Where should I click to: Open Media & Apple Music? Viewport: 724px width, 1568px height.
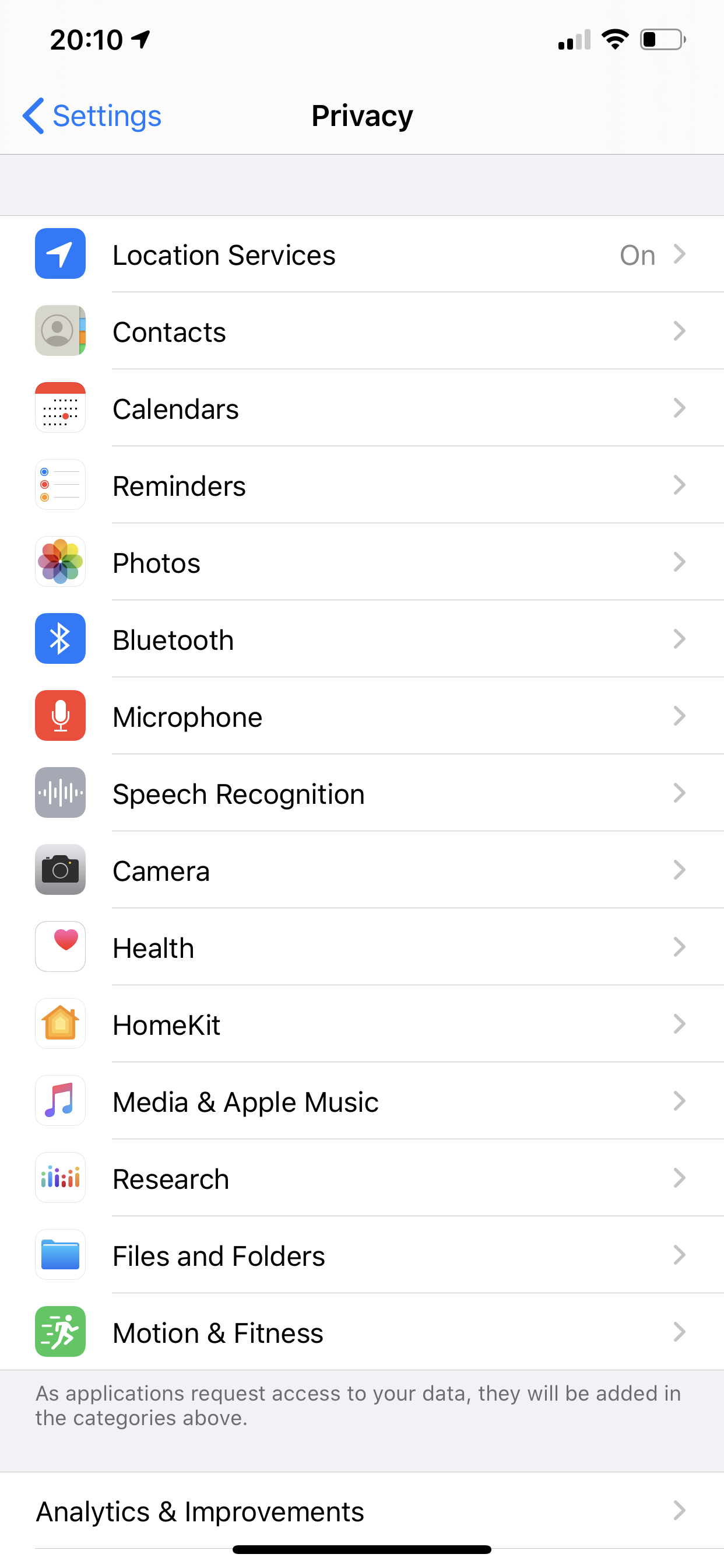(x=361, y=1102)
